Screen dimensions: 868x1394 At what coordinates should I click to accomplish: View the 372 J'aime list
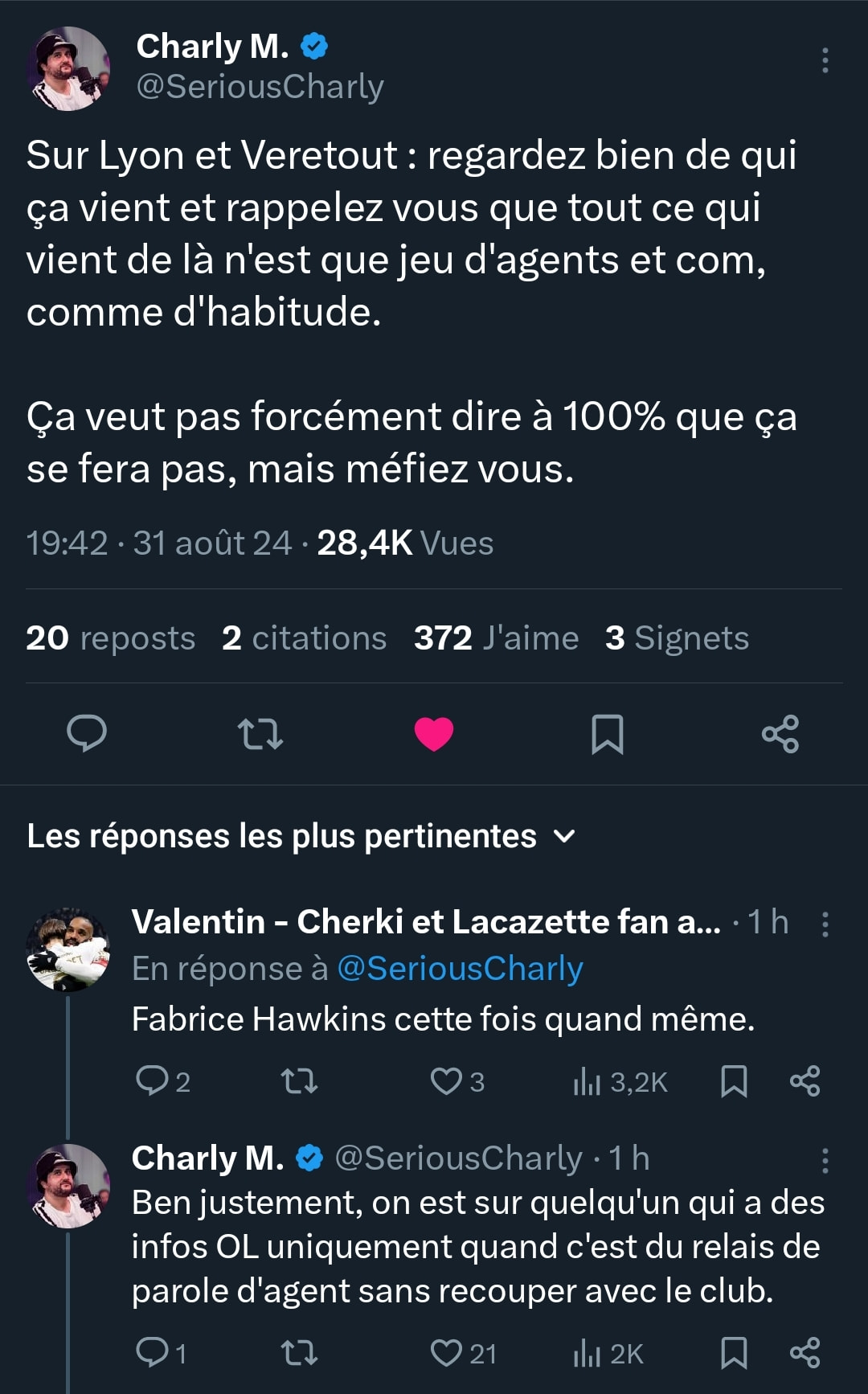tap(496, 638)
